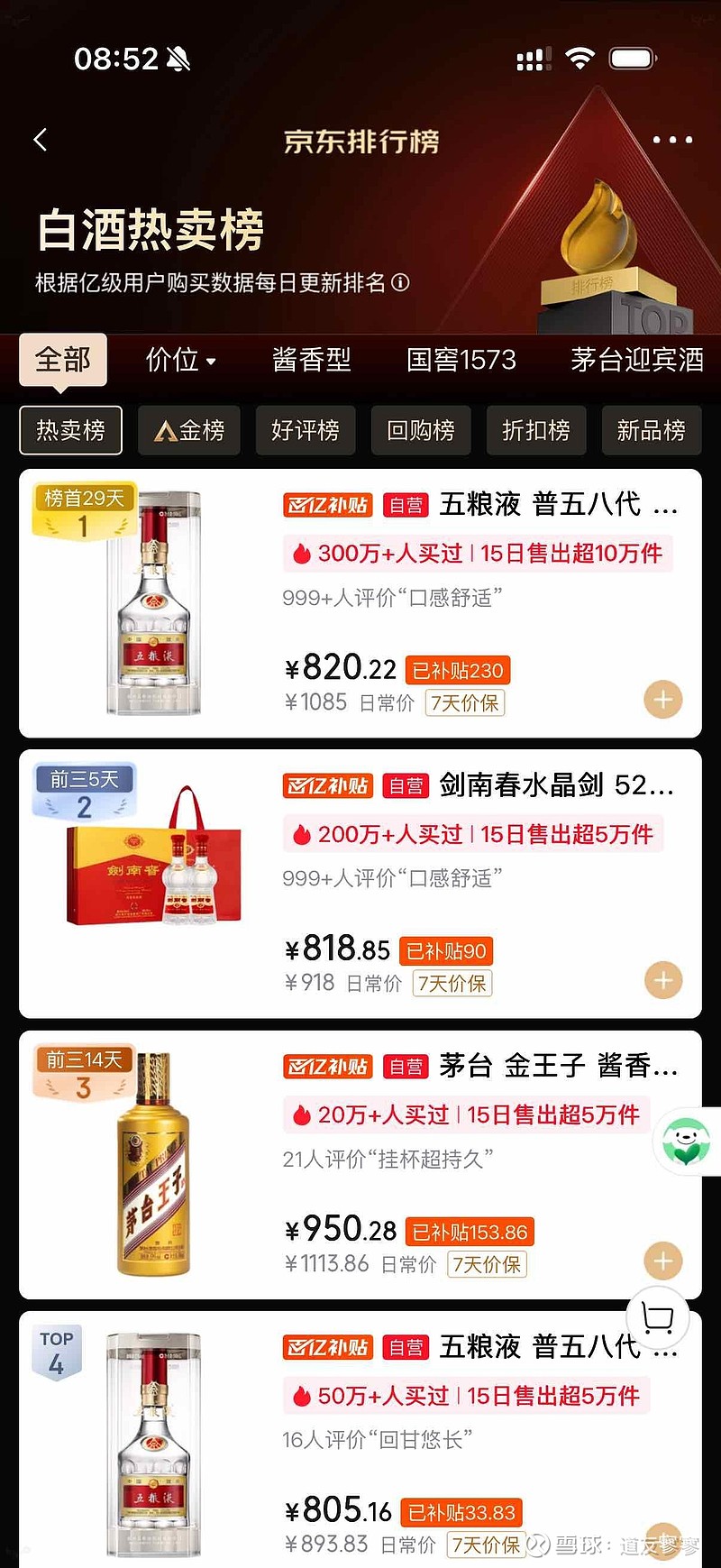
Task: Tap the info icon beside ranking description
Action: (402, 283)
